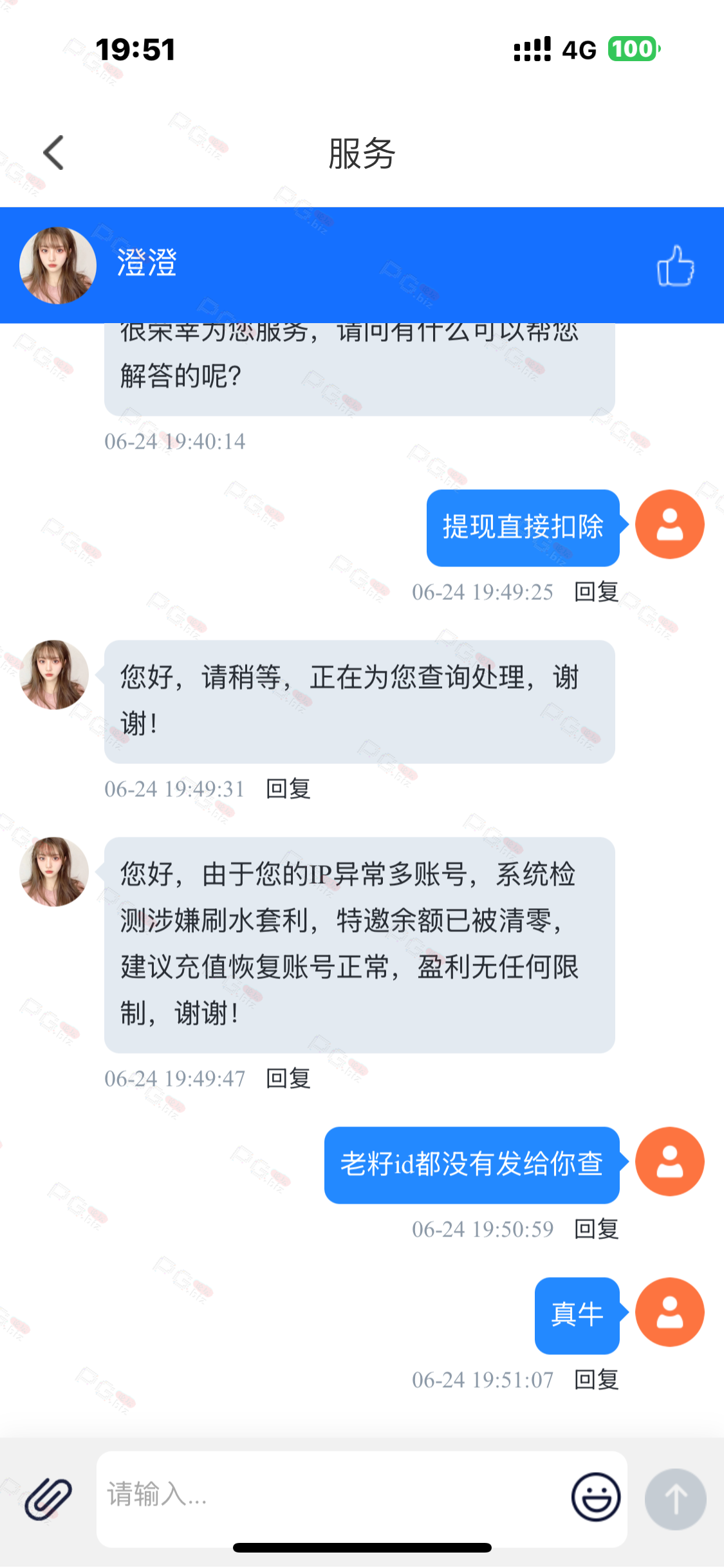
Task: Open the paperclip attachment picker
Action: coord(48,1498)
